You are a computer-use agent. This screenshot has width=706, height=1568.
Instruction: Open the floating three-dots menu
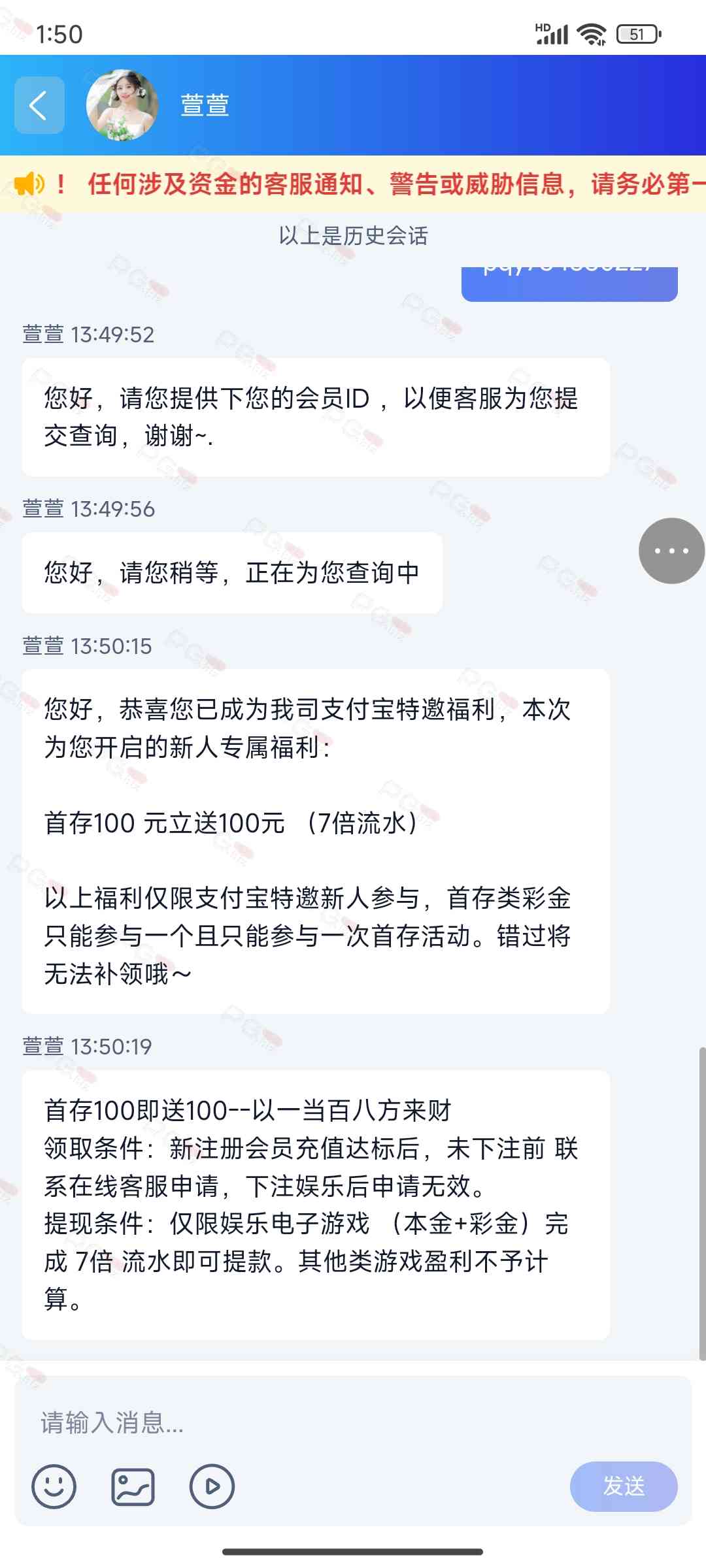point(671,551)
